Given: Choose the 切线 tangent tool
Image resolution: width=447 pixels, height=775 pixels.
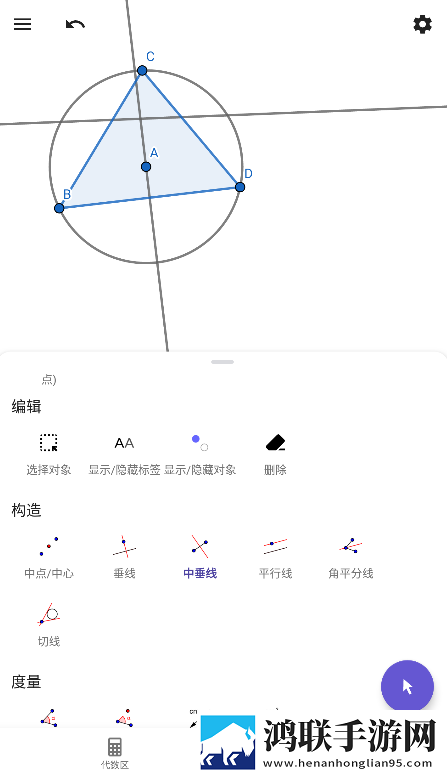Looking at the screenshot, I should click(x=48, y=625).
